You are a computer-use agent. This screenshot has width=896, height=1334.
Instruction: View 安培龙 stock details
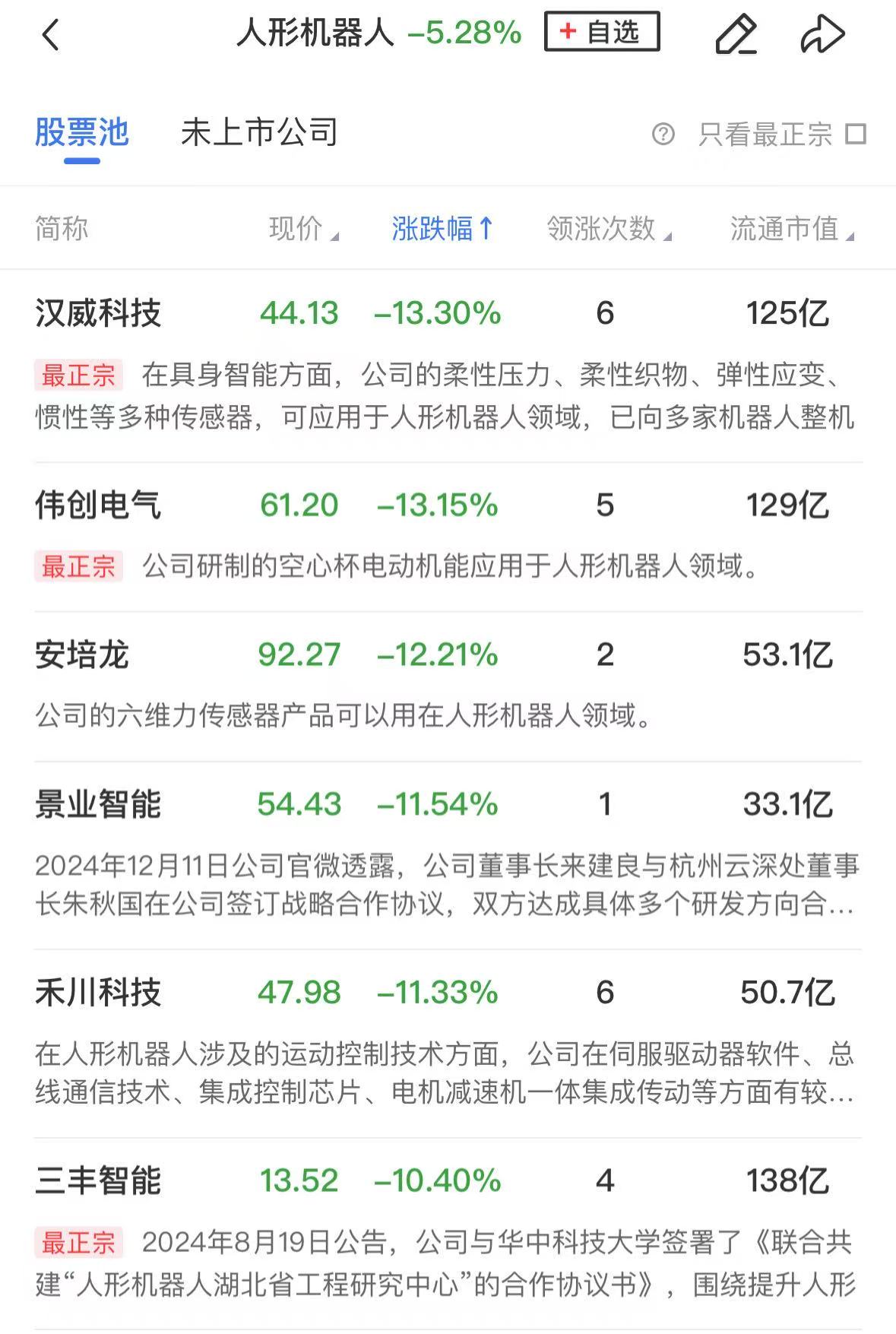click(x=82, y=654)
